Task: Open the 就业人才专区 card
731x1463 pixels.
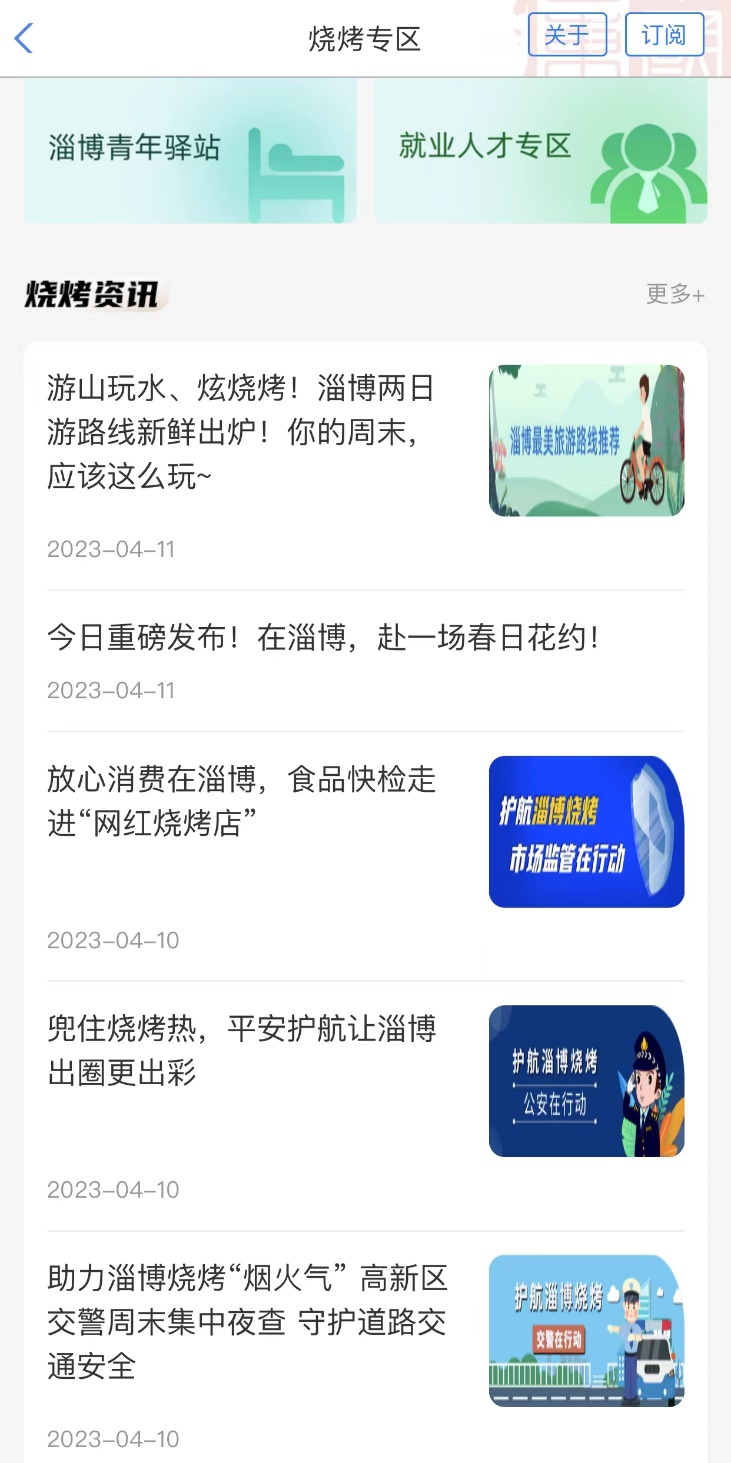Action: click(x=540, y=150)
